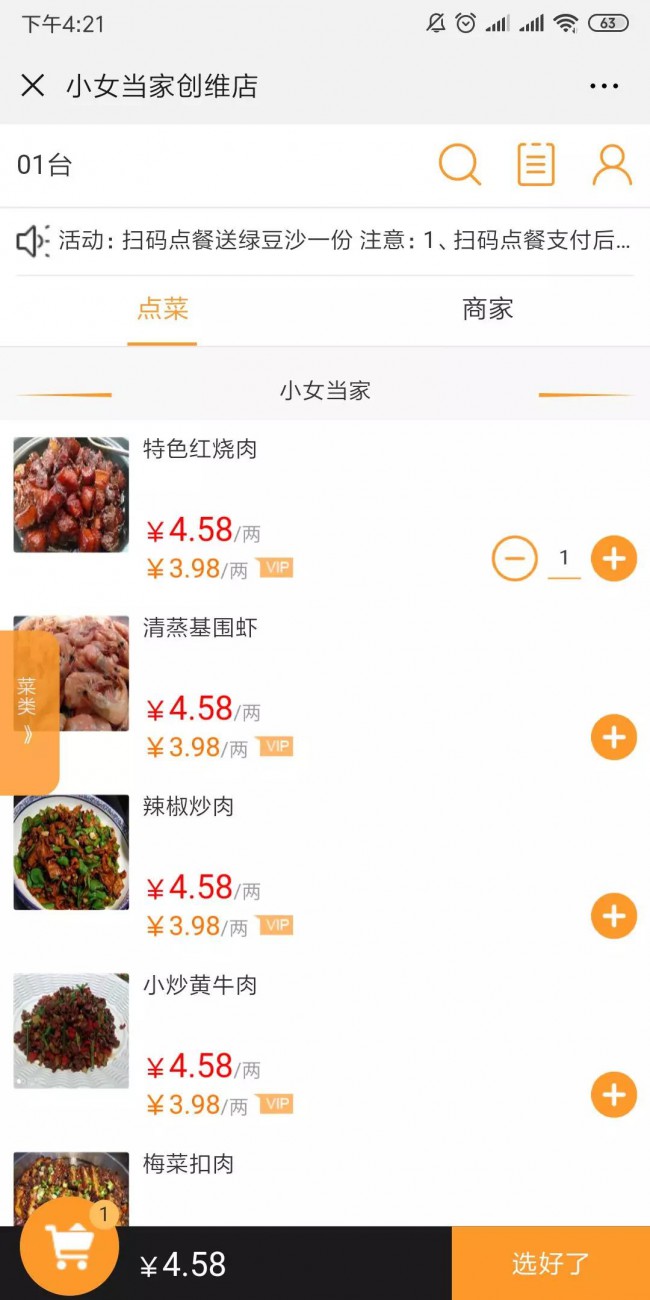Add 辣椒炒肉 to the order

[614, 916]
